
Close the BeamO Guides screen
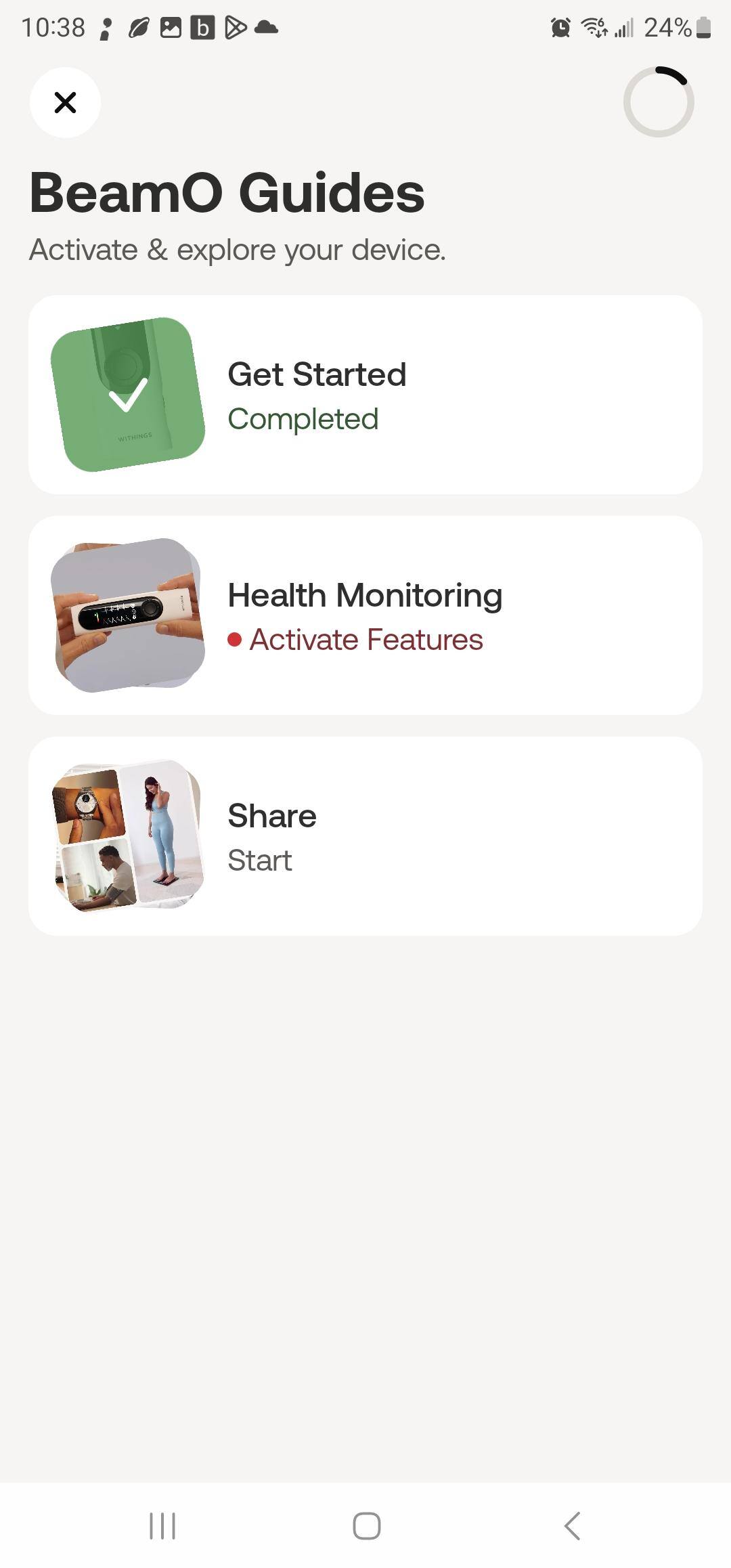[65, 102]
